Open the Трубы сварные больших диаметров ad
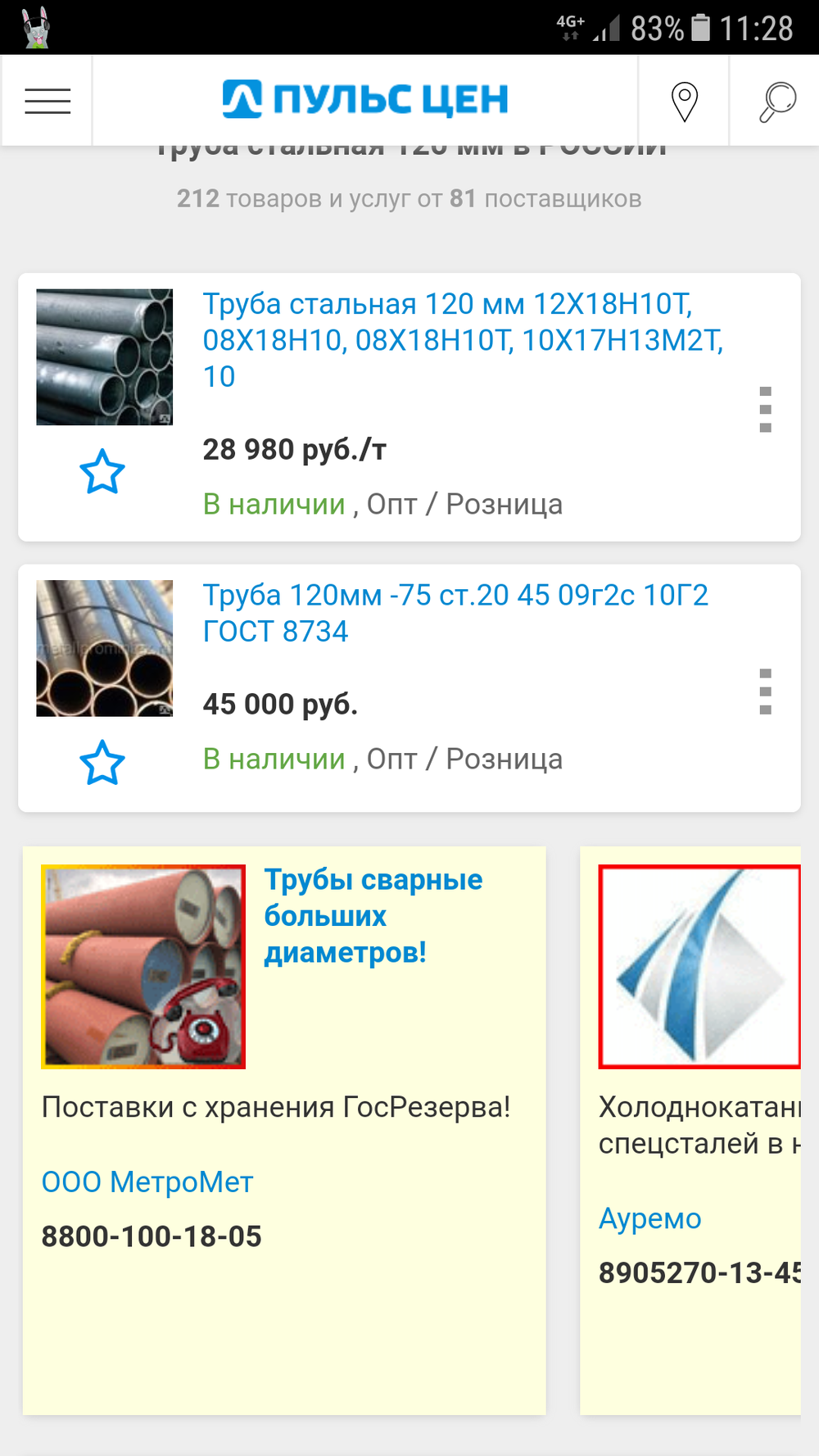The image size is (819, 1456). tap(373, 915)
